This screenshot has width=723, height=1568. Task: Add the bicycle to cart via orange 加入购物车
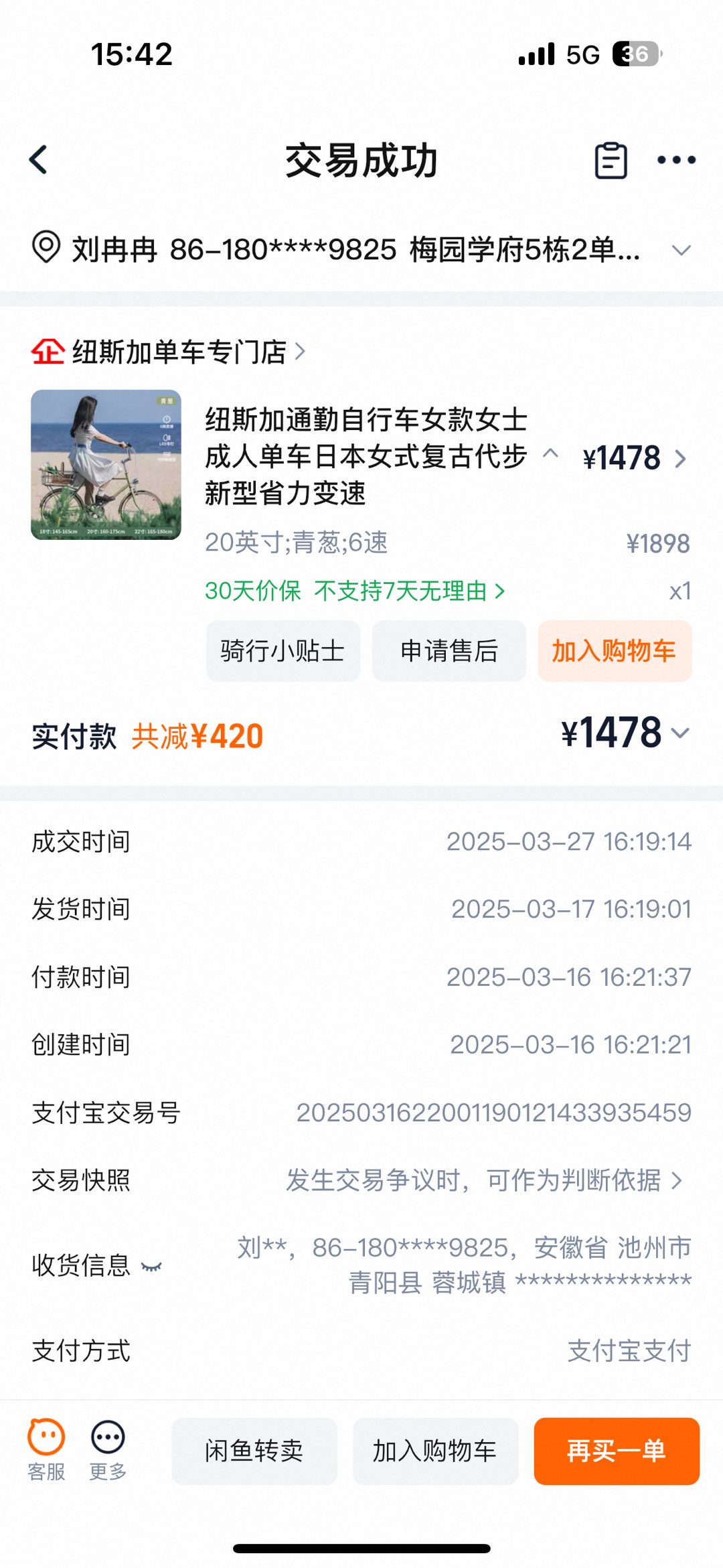pyautogui.click(x=614, y=651)
